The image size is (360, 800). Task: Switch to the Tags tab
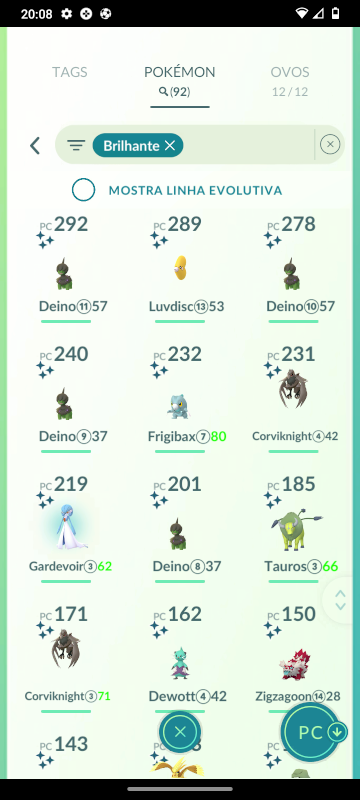tap(69, 72)
